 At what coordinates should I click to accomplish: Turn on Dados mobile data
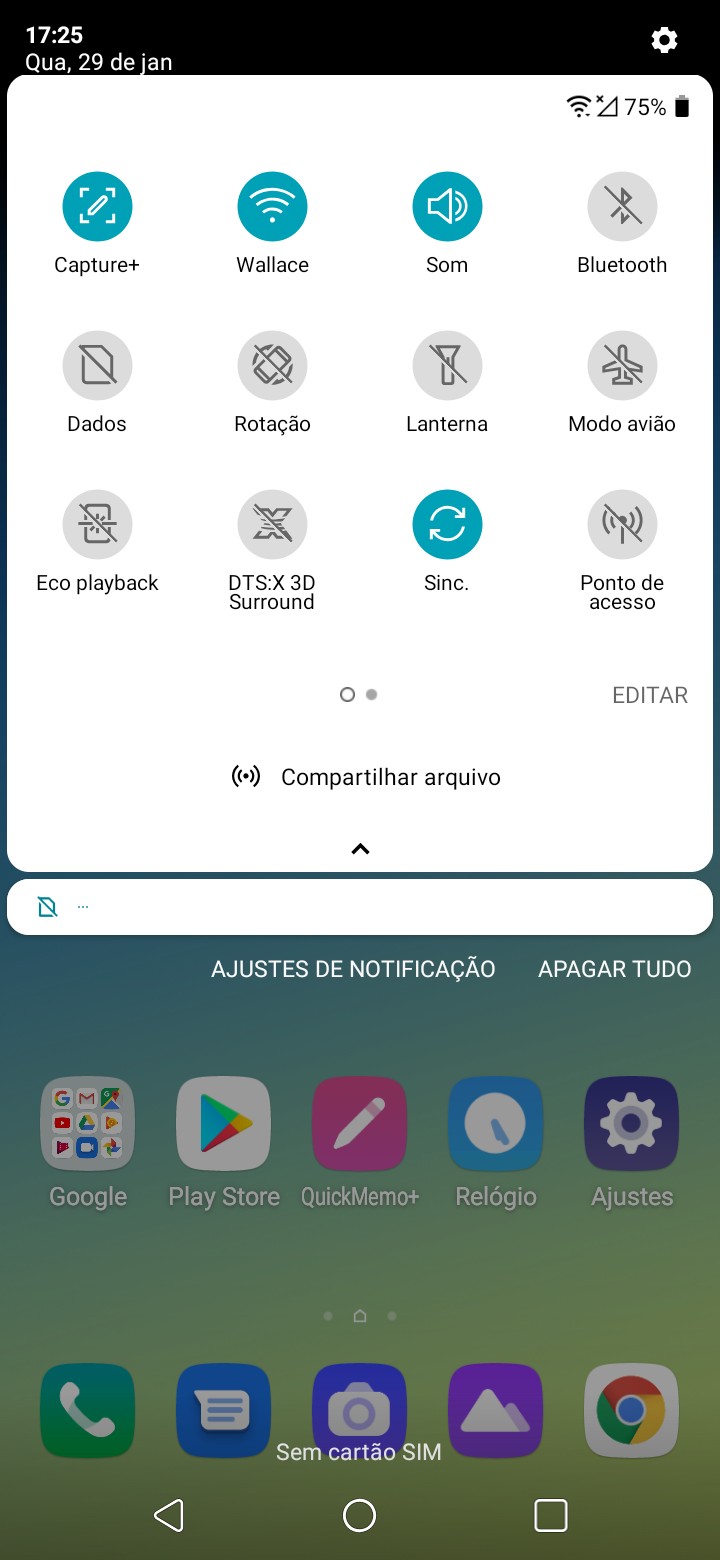coord(97,366)
